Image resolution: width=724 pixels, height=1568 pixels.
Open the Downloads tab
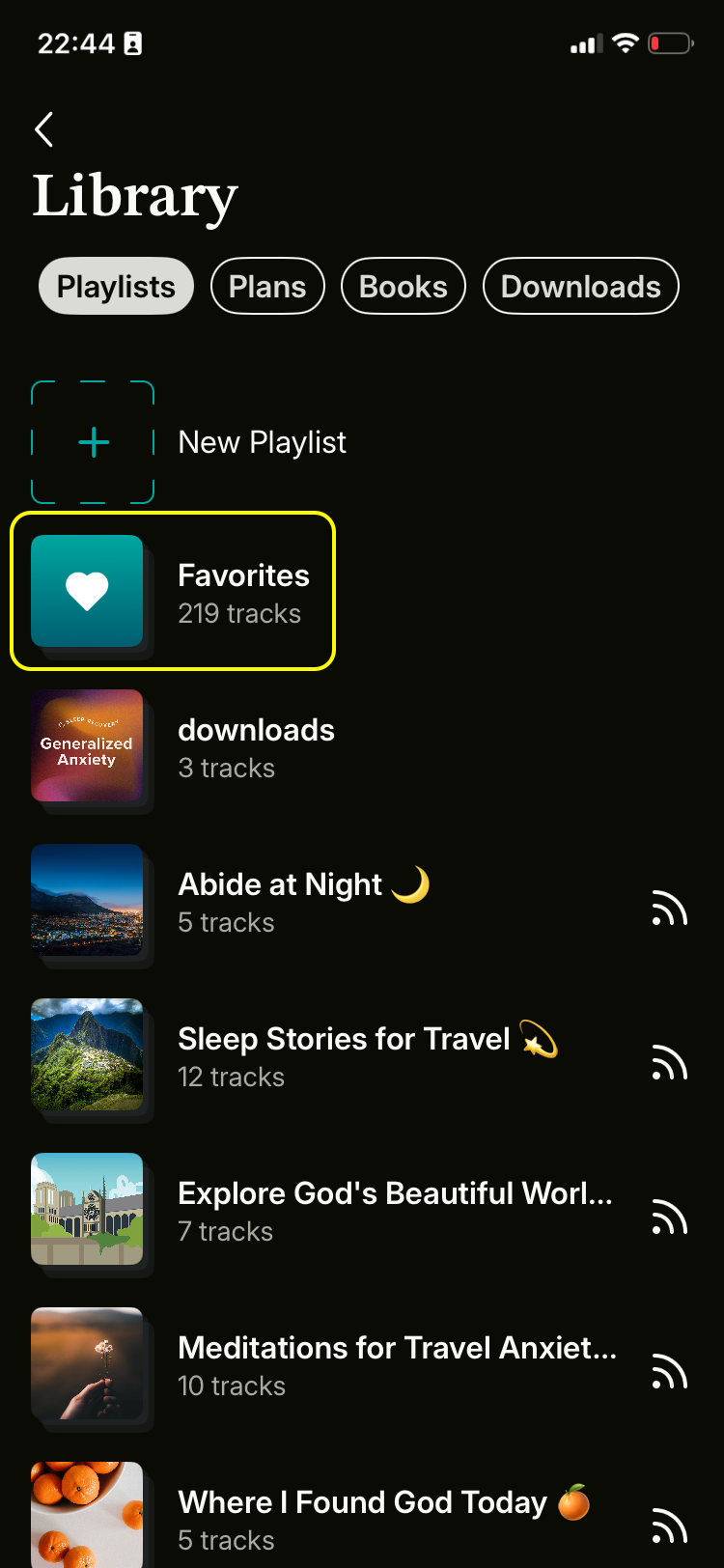580,287
